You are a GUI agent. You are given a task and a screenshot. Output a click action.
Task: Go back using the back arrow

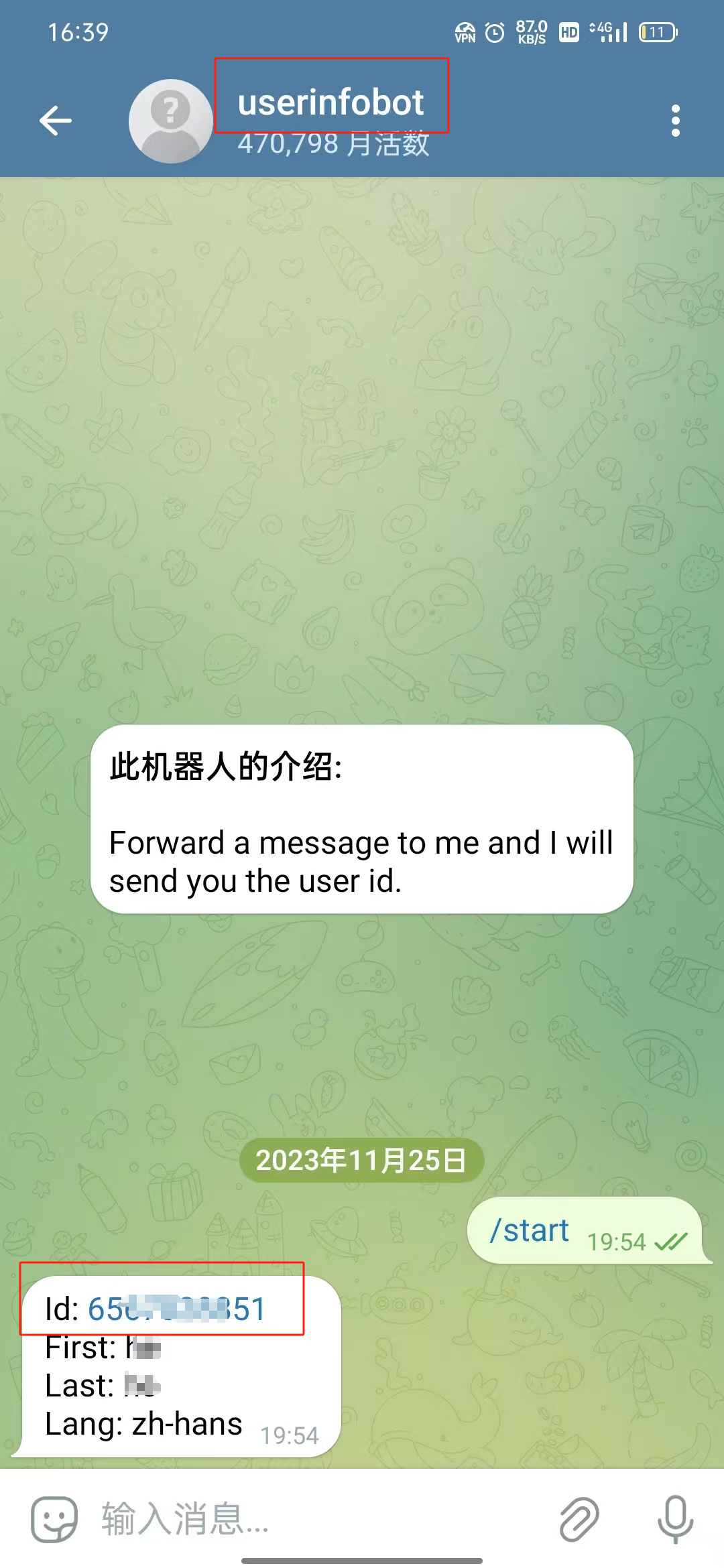[x=56, y=121]
